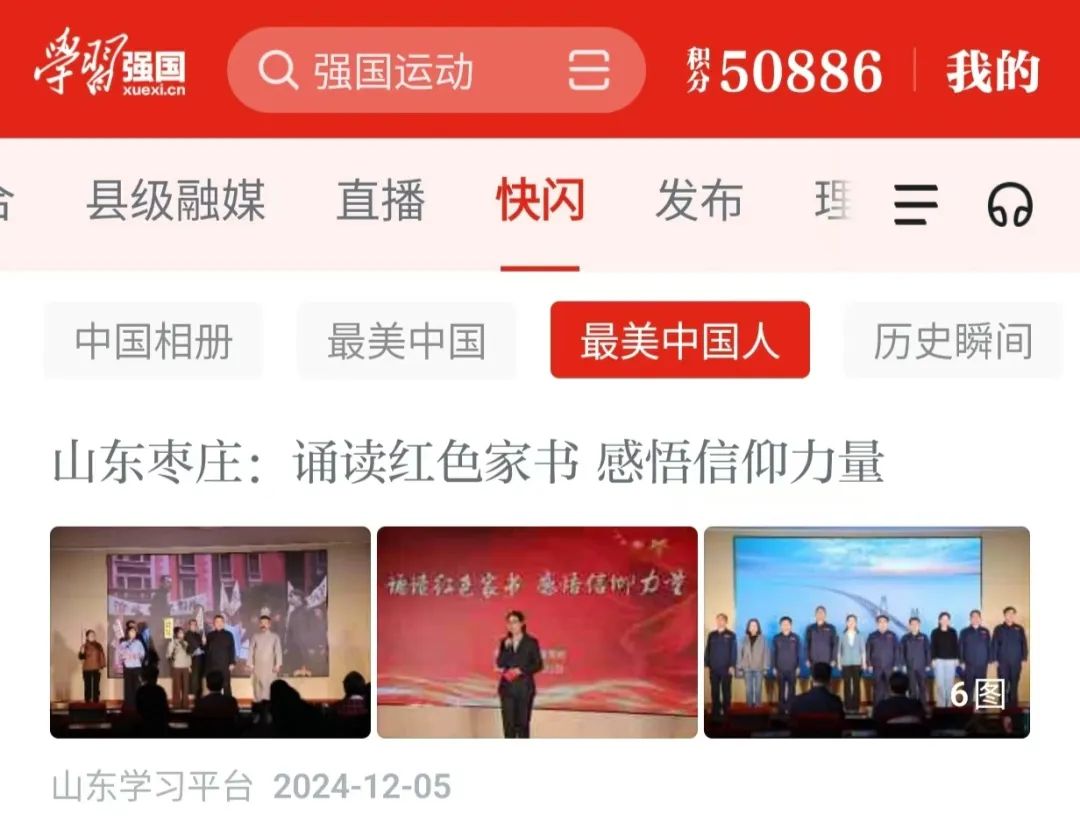
Task: Select the 历史瞬间 chip
Action: [952, 342]
